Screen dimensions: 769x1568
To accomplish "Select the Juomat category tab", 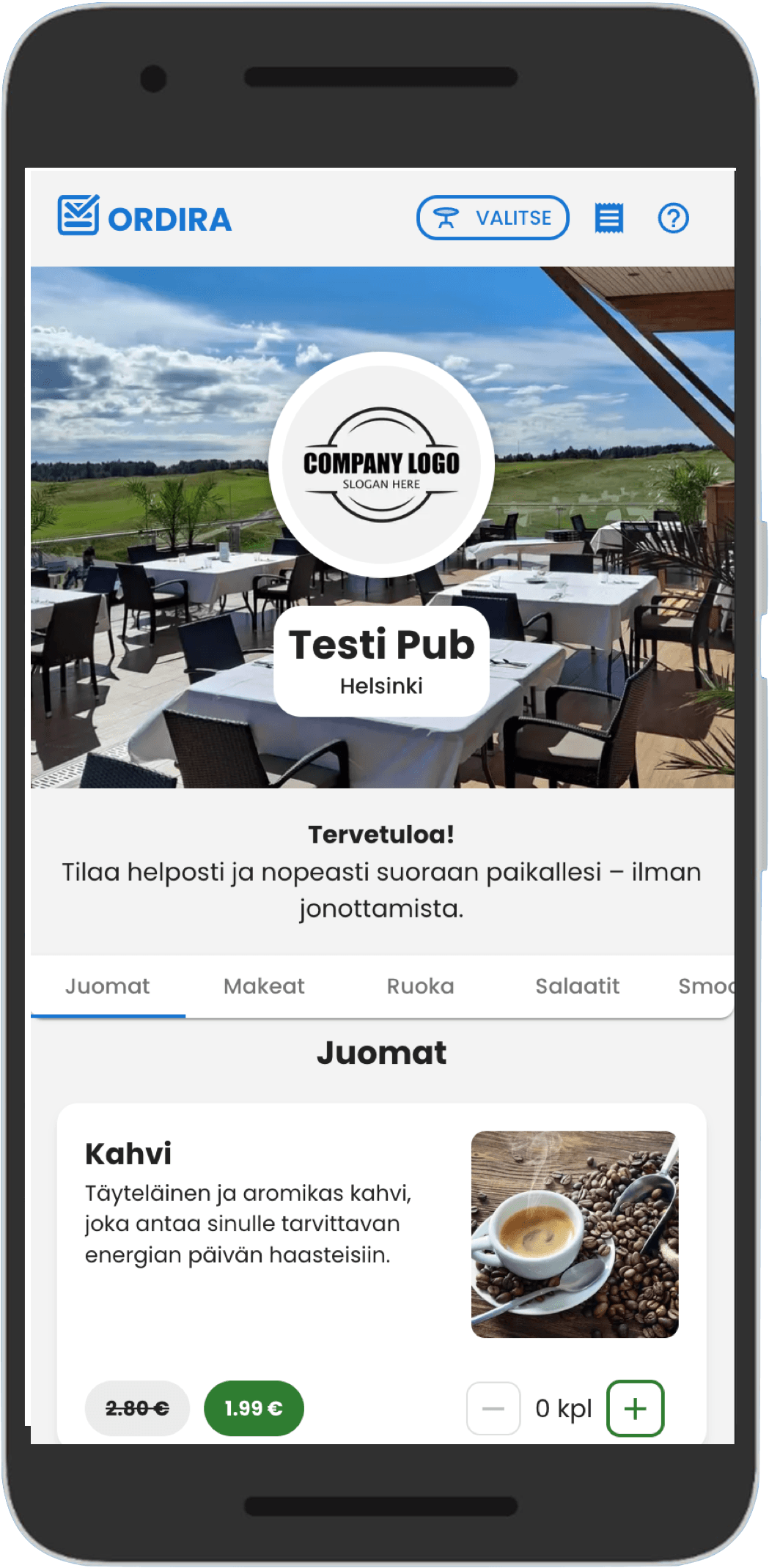I will point(108,986).
